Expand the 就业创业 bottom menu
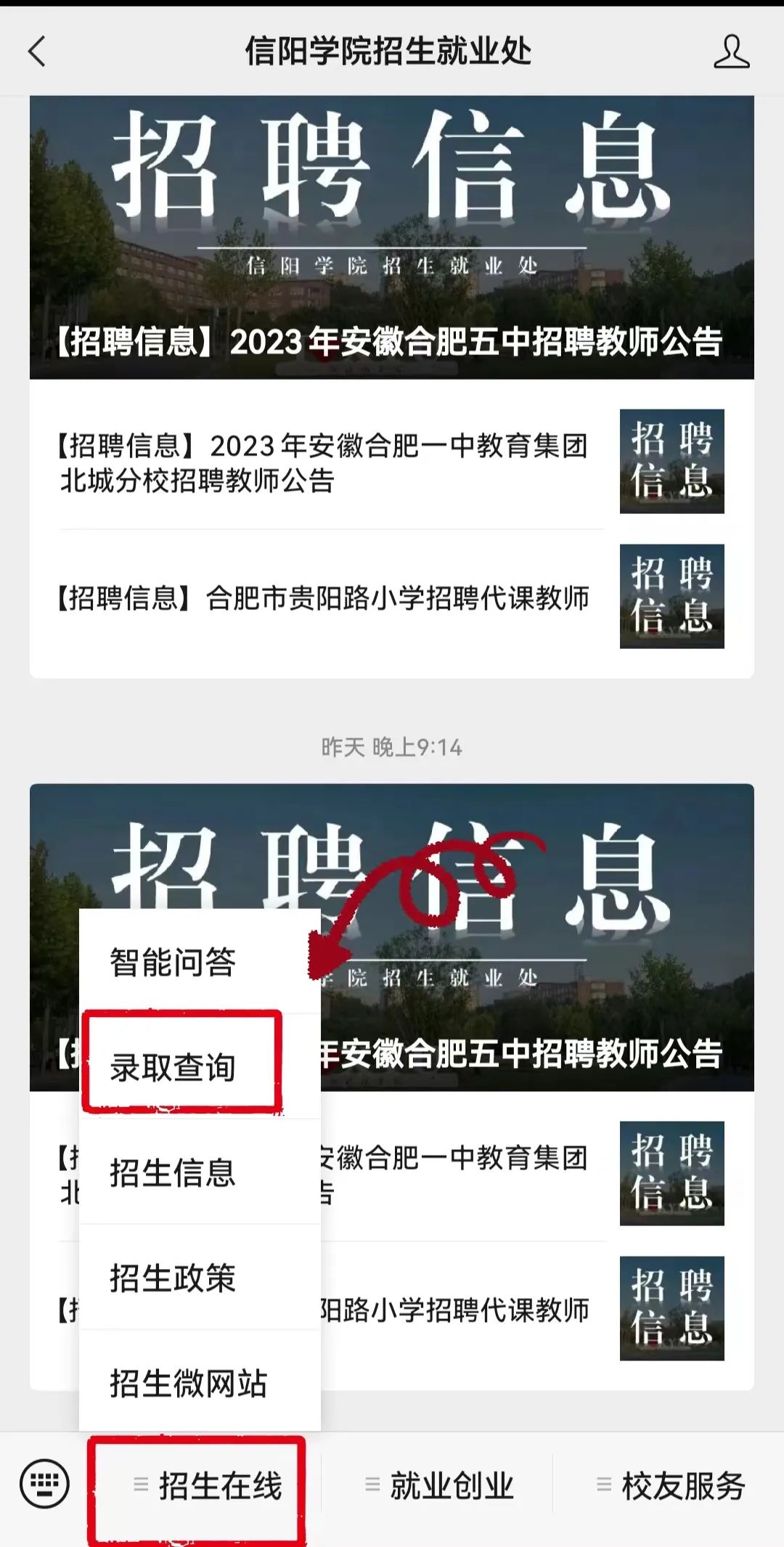This screenshot has width=784, height=1547. click(439, 1485)
